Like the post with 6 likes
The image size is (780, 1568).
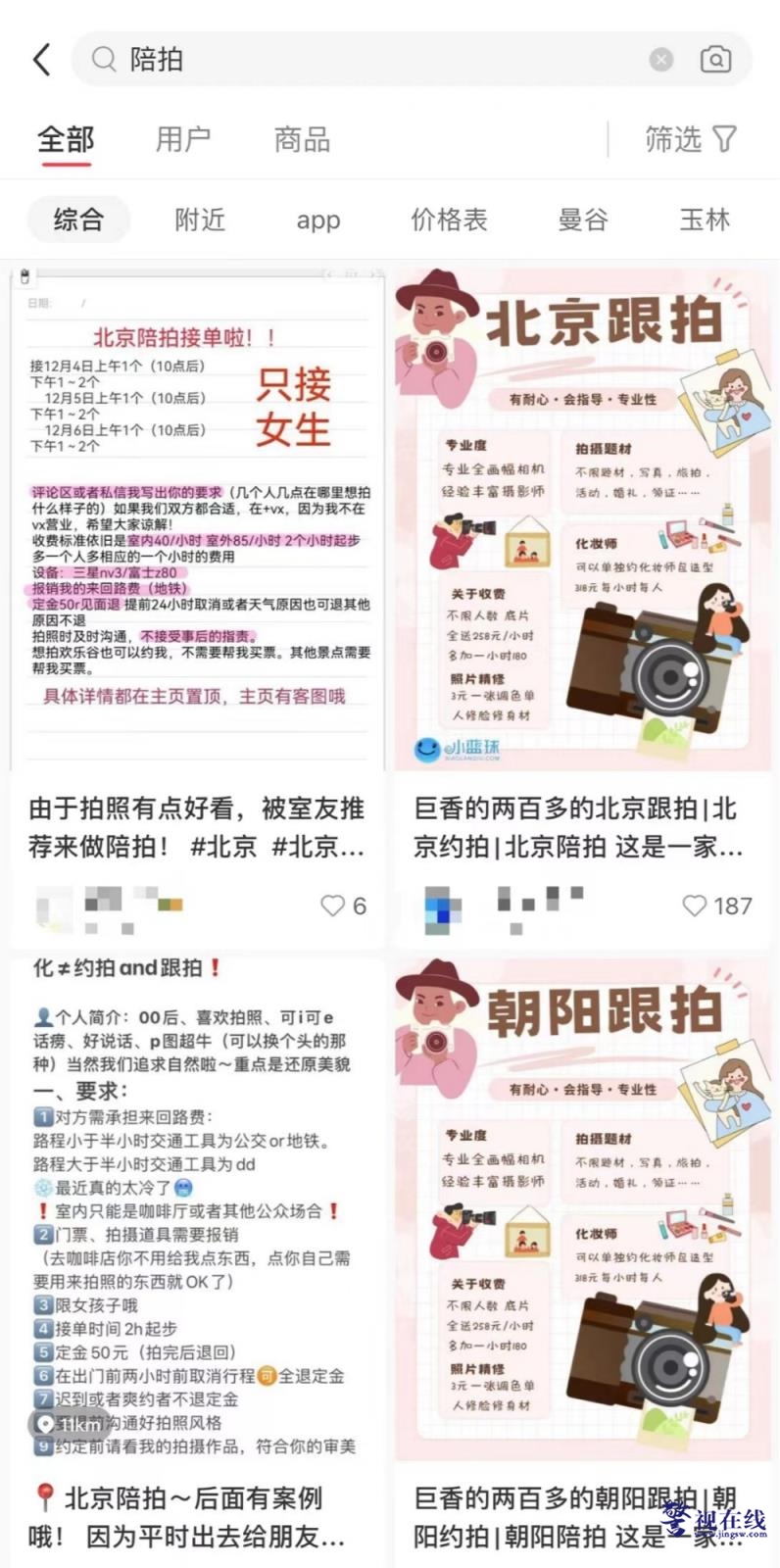[333, 906]
